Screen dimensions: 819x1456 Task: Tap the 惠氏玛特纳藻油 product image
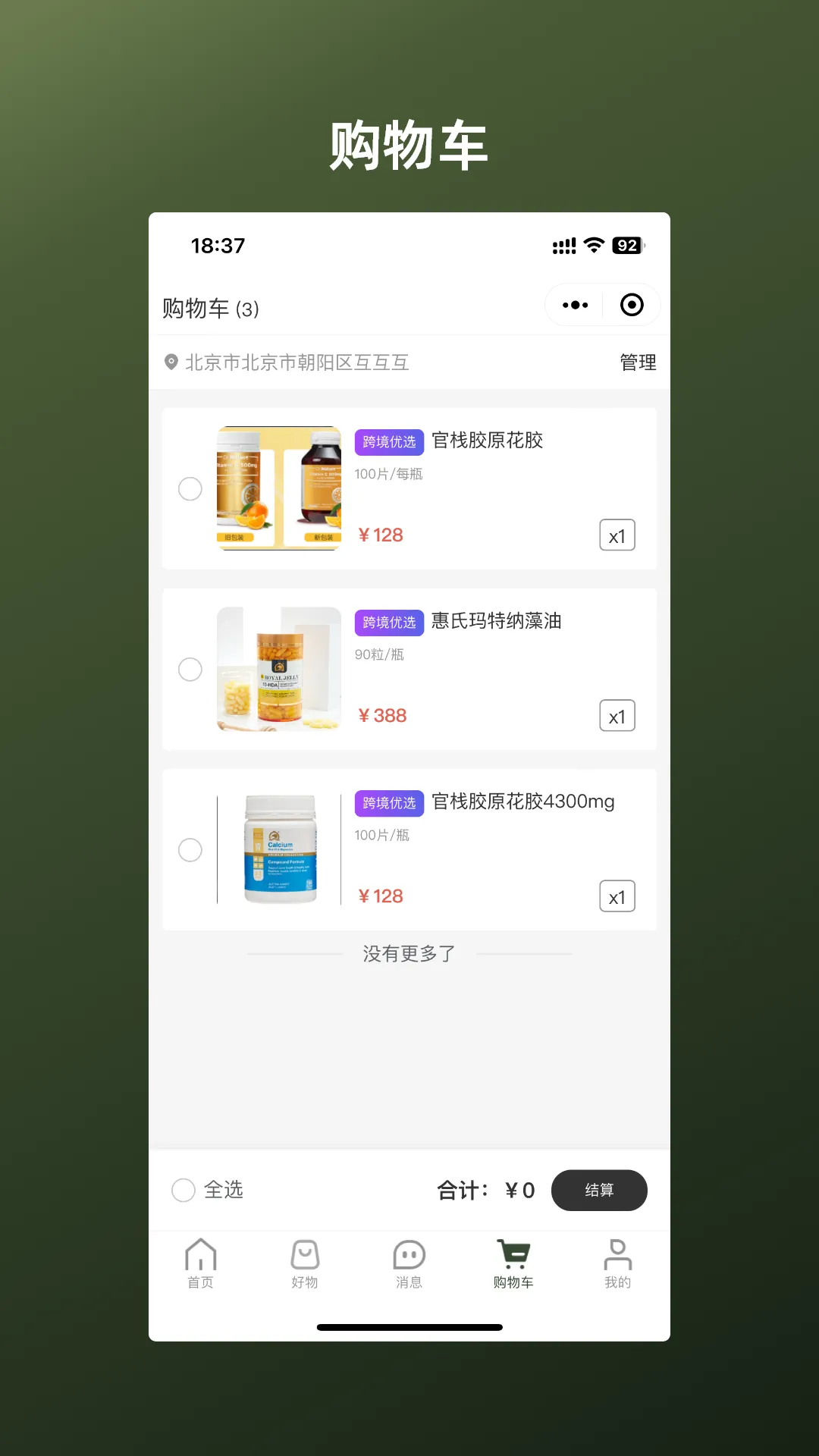click(278, 668)
